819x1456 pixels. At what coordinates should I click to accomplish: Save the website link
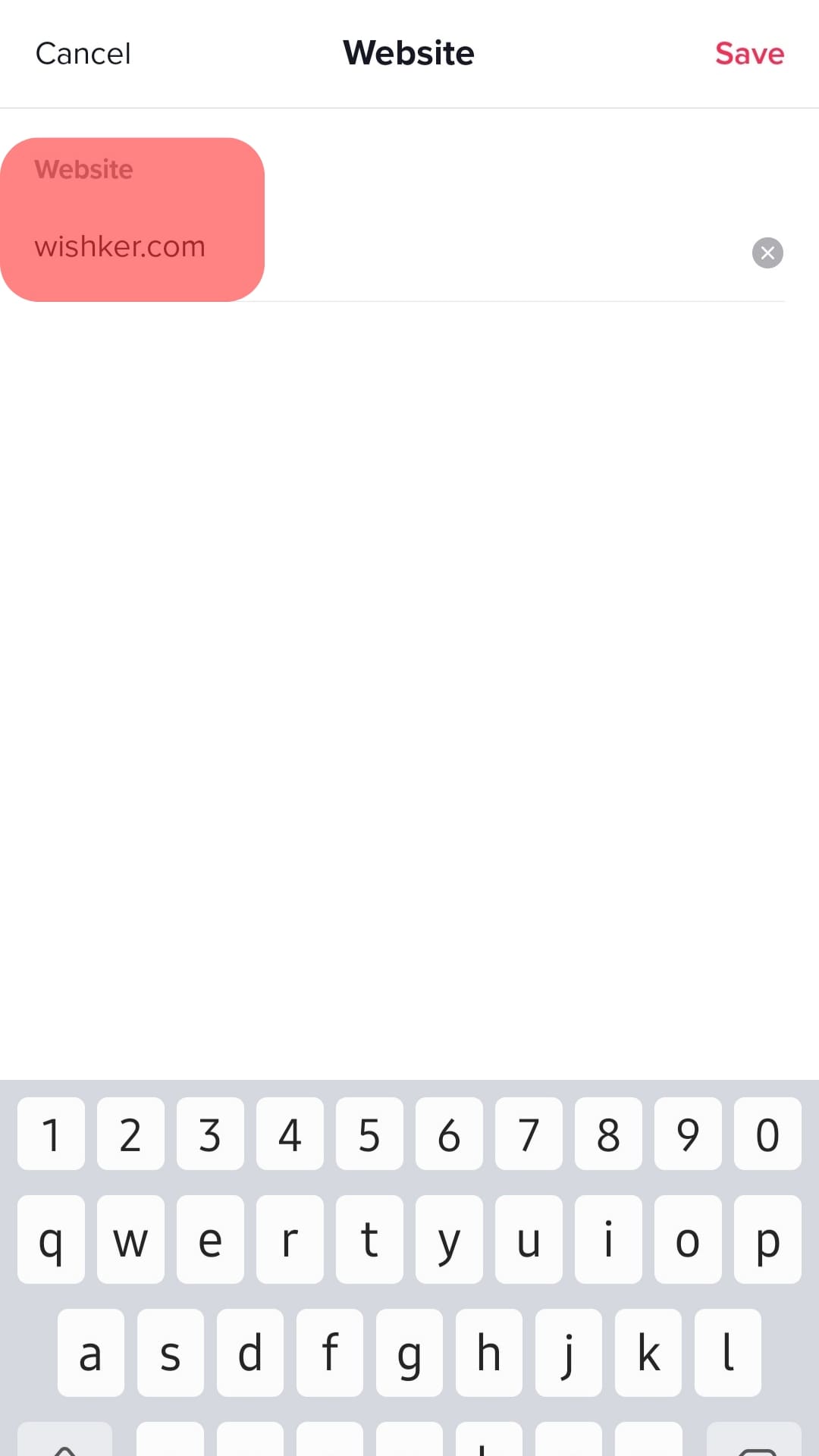(x=748, y=54)
